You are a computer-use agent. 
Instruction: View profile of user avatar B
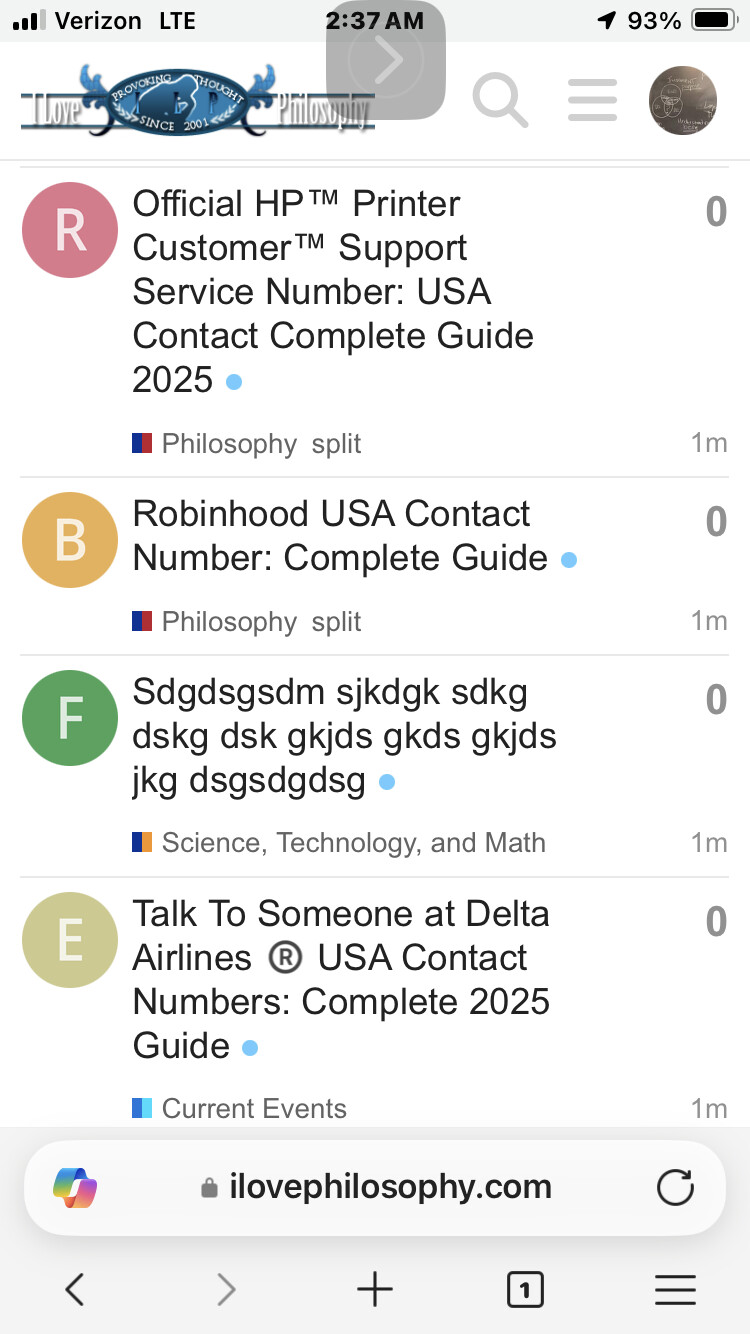(x=70, y=540)
